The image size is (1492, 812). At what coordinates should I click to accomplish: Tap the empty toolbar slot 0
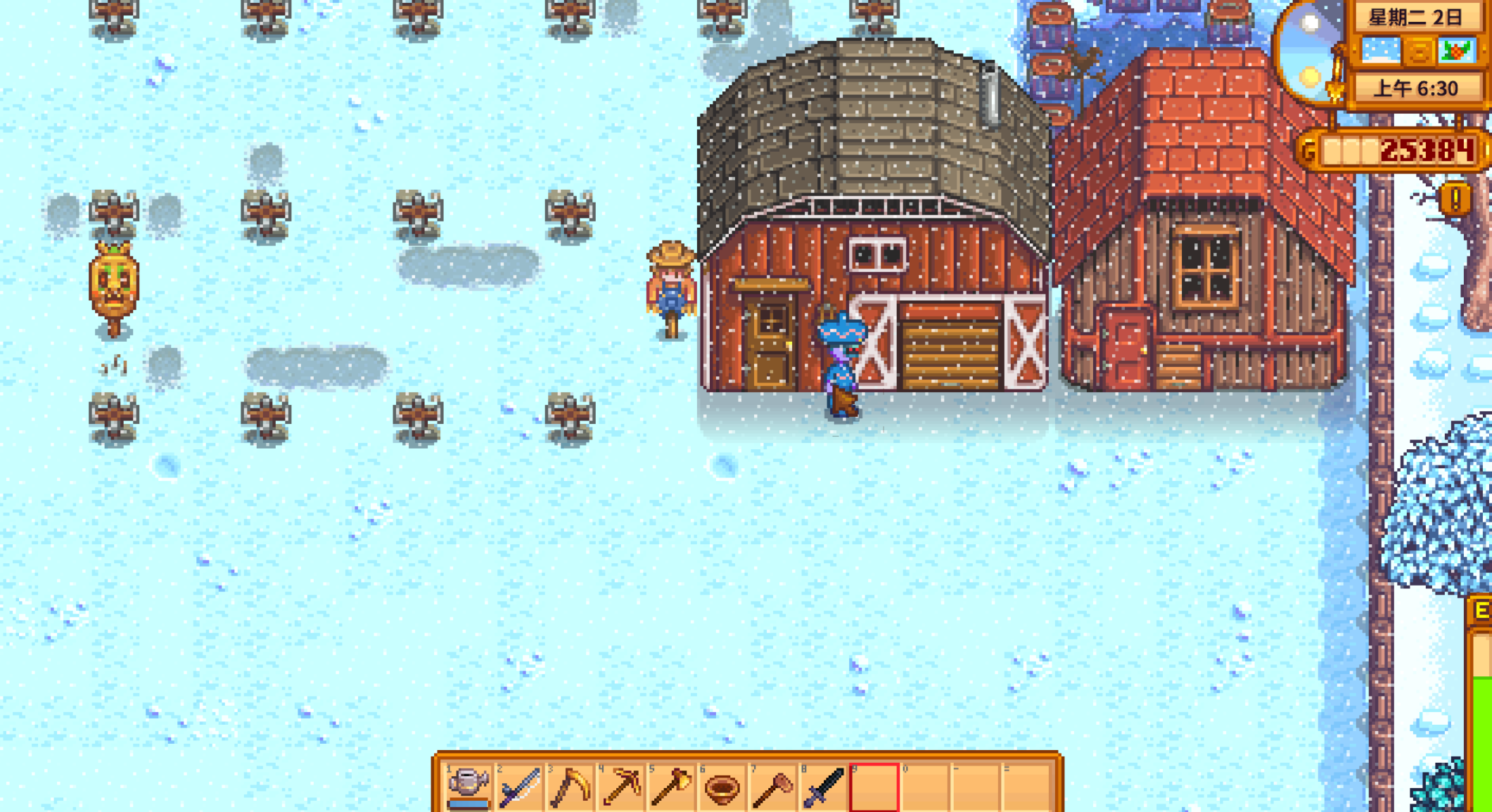[x=925, y=786]
